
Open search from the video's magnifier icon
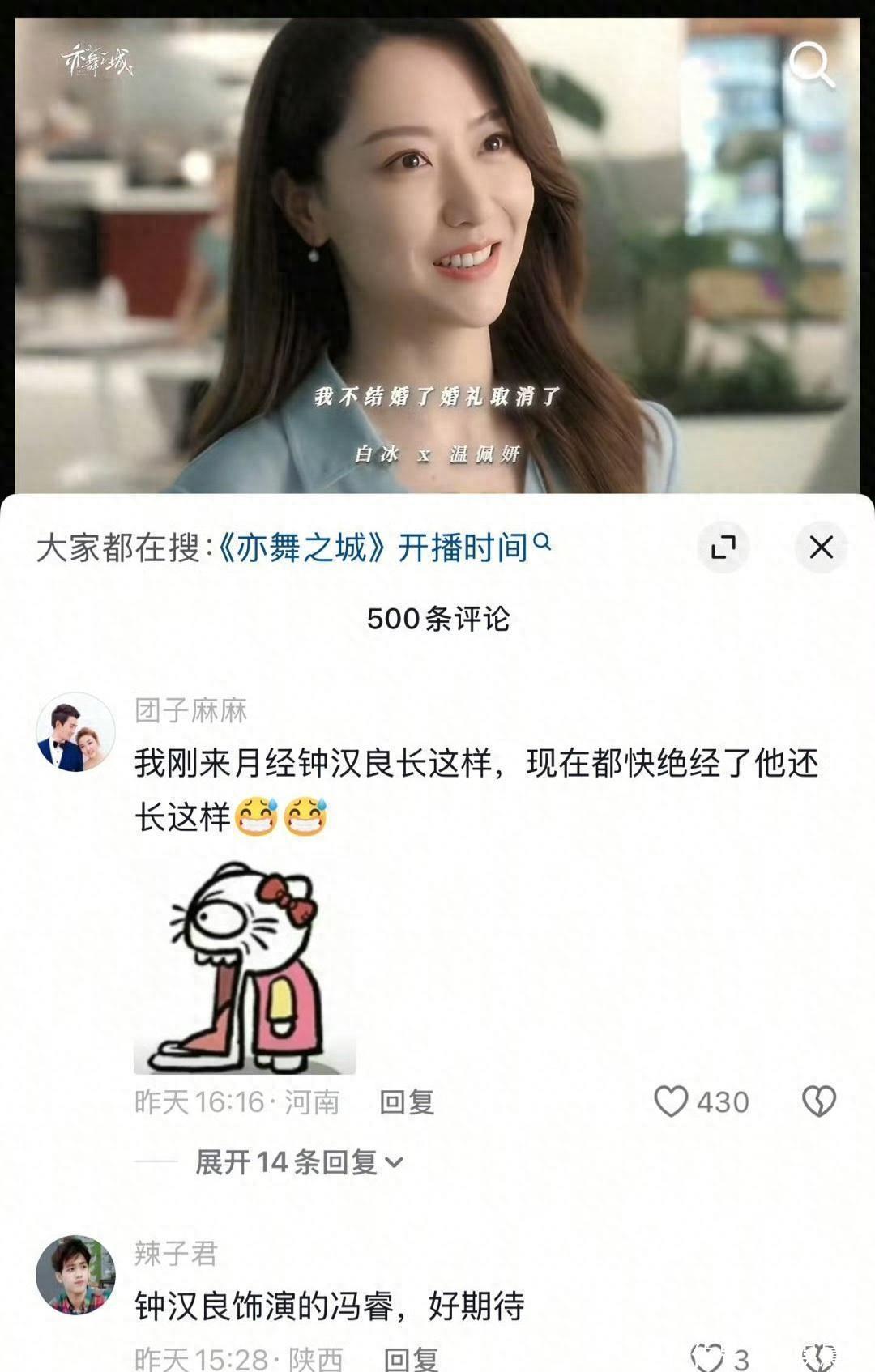click(x=811, y=64)
